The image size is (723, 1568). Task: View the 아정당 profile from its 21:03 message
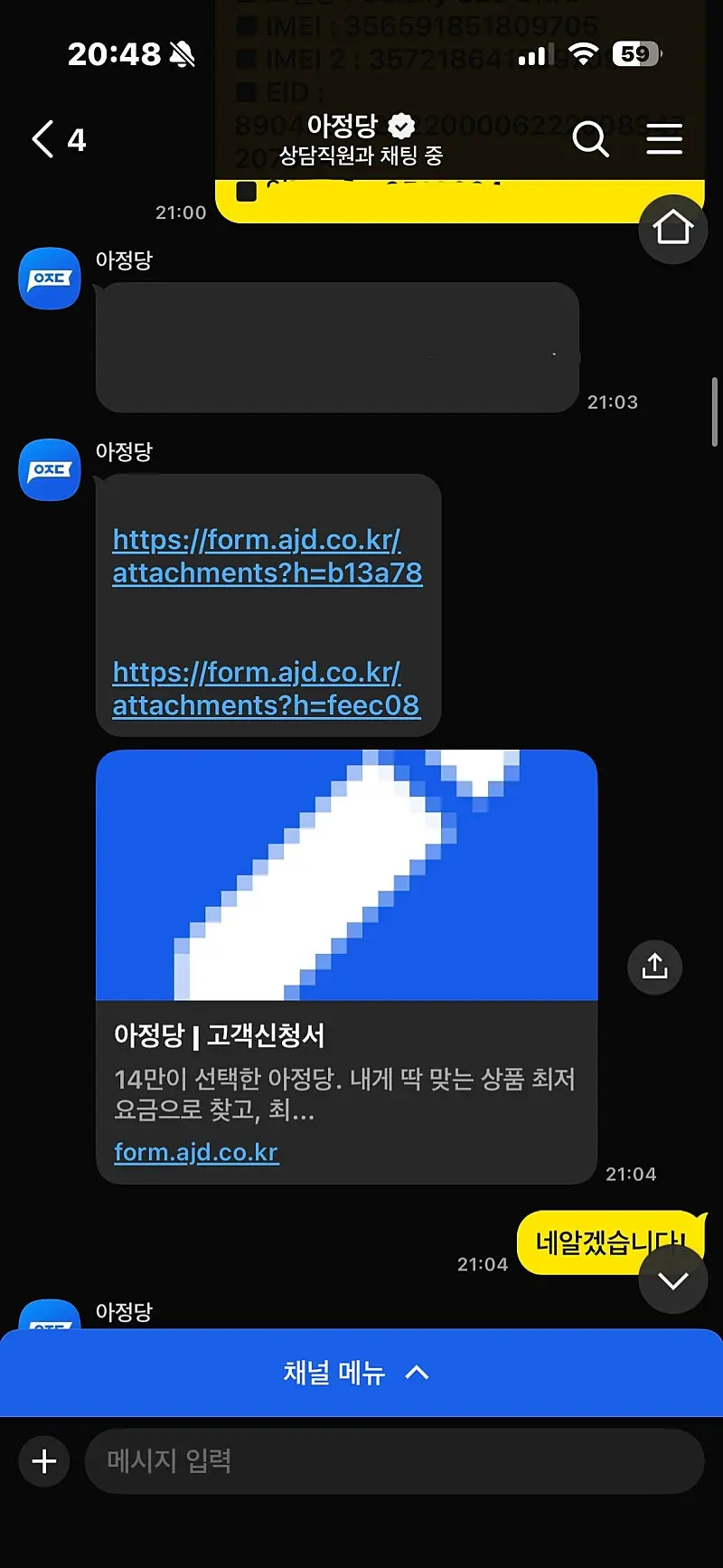coord(50,279)
